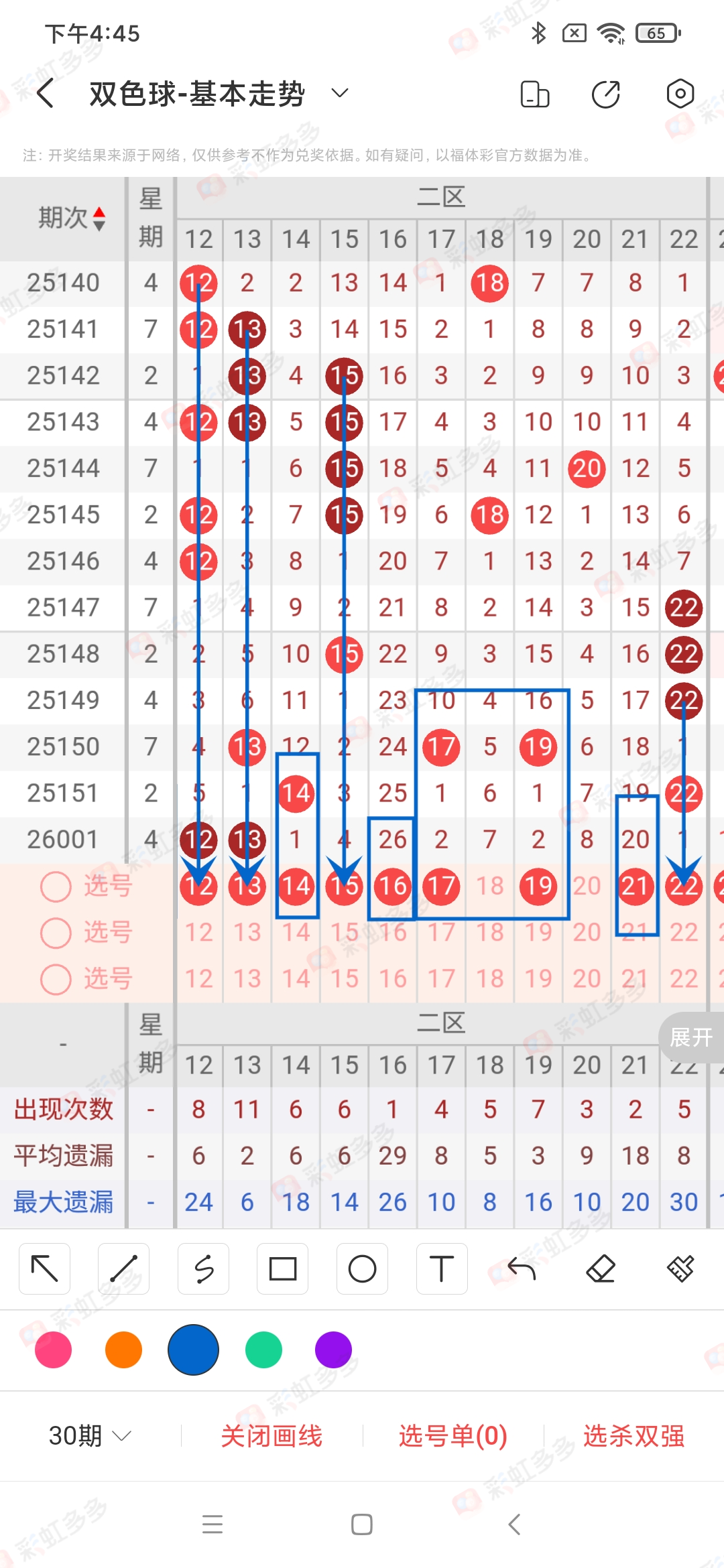The height and width of the screenshot is (1568, 724).
Task: Select the second 选号 radio circle
Action: click(56, 932)
